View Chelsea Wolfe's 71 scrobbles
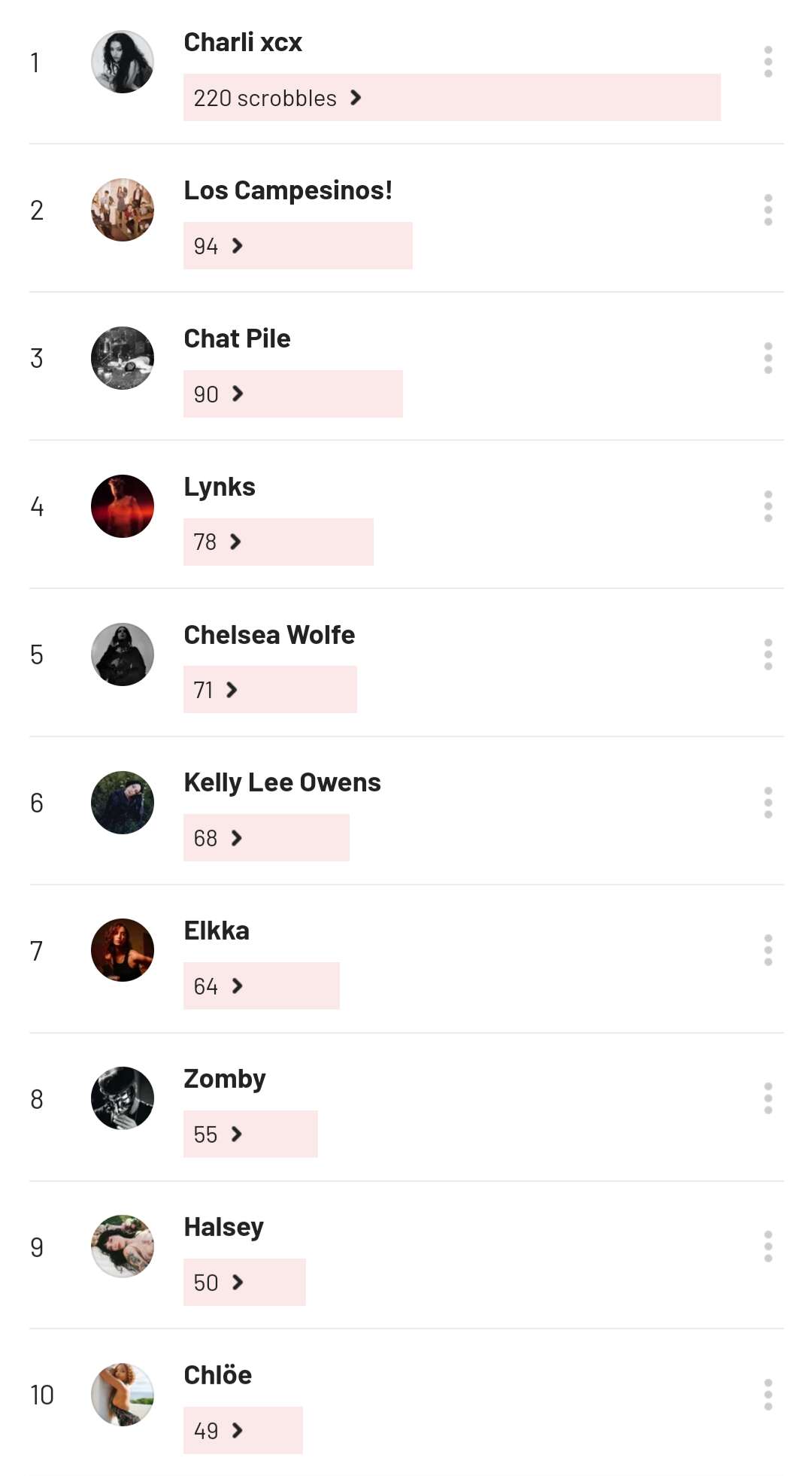The image size is (812, 1476). tap(215, 690)
